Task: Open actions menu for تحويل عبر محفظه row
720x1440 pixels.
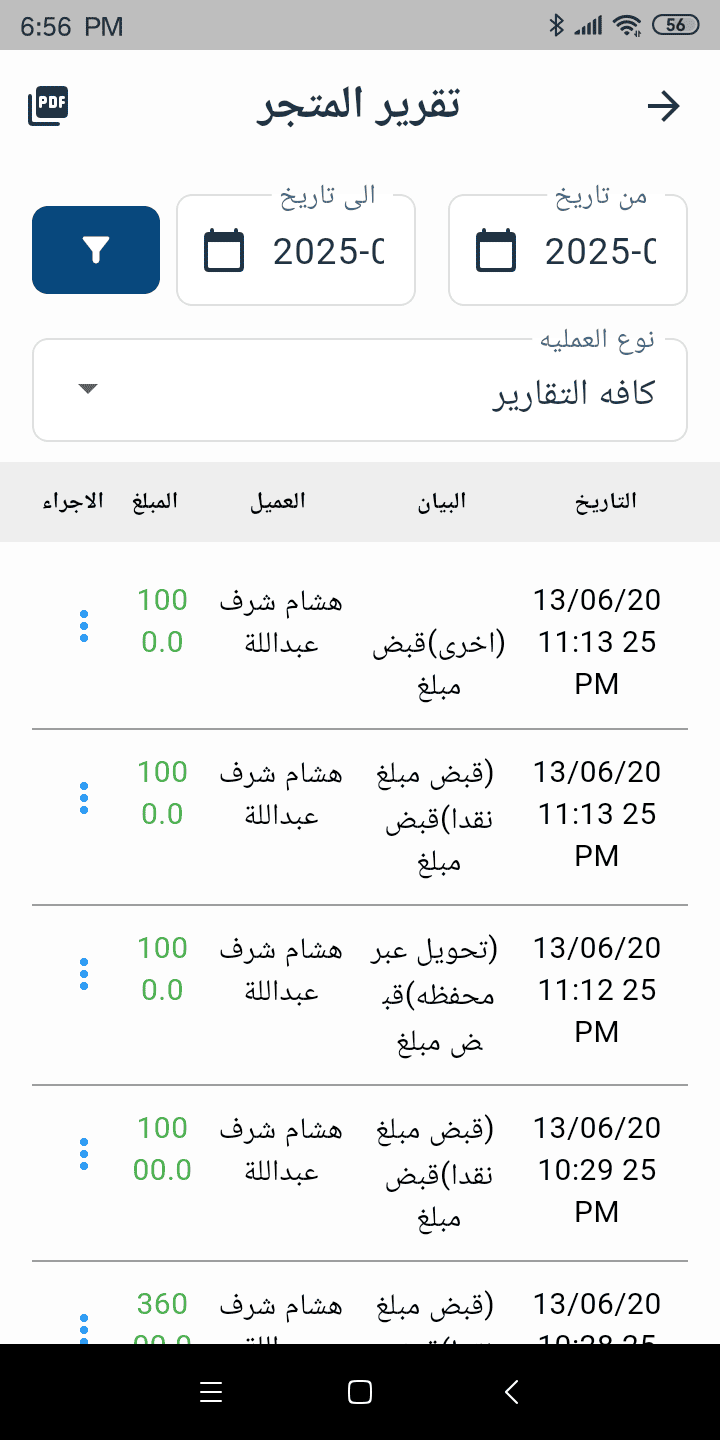Action: point(83,974)
